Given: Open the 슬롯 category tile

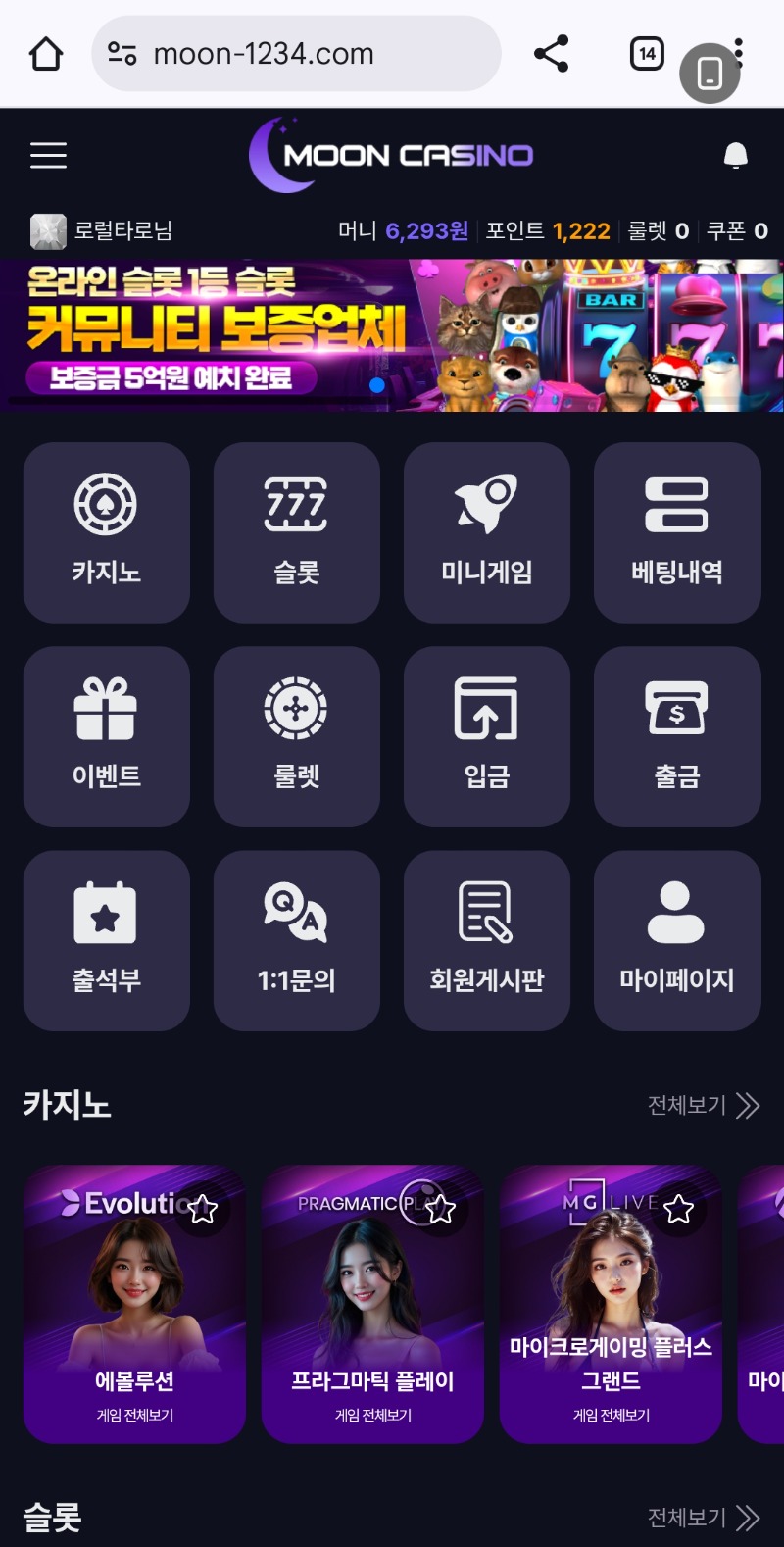Looking at the screenshot, I should point(297,531).
